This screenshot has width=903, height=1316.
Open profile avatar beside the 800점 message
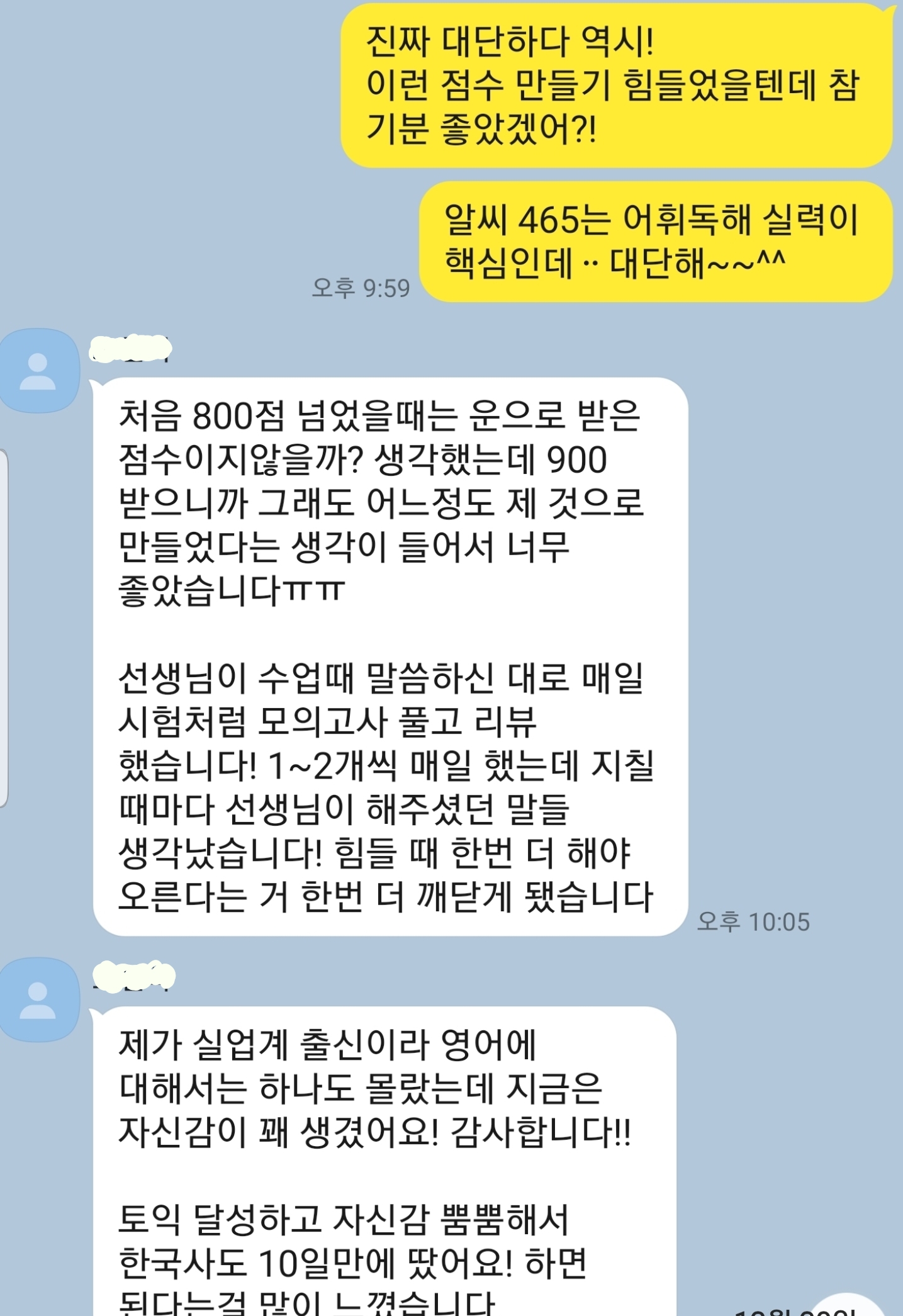38,371
